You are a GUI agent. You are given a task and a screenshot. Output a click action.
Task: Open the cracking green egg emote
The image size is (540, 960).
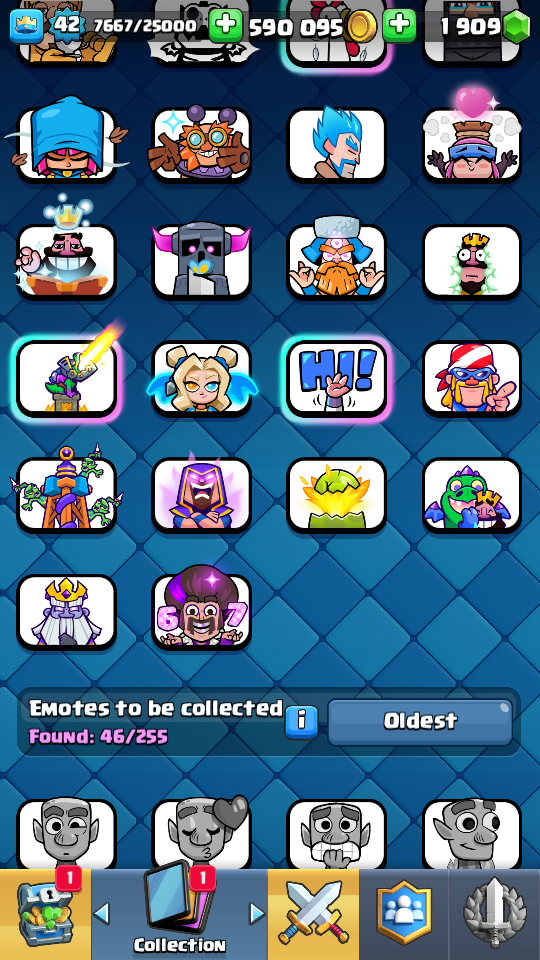pyautogui.click(x=337, y=495)
